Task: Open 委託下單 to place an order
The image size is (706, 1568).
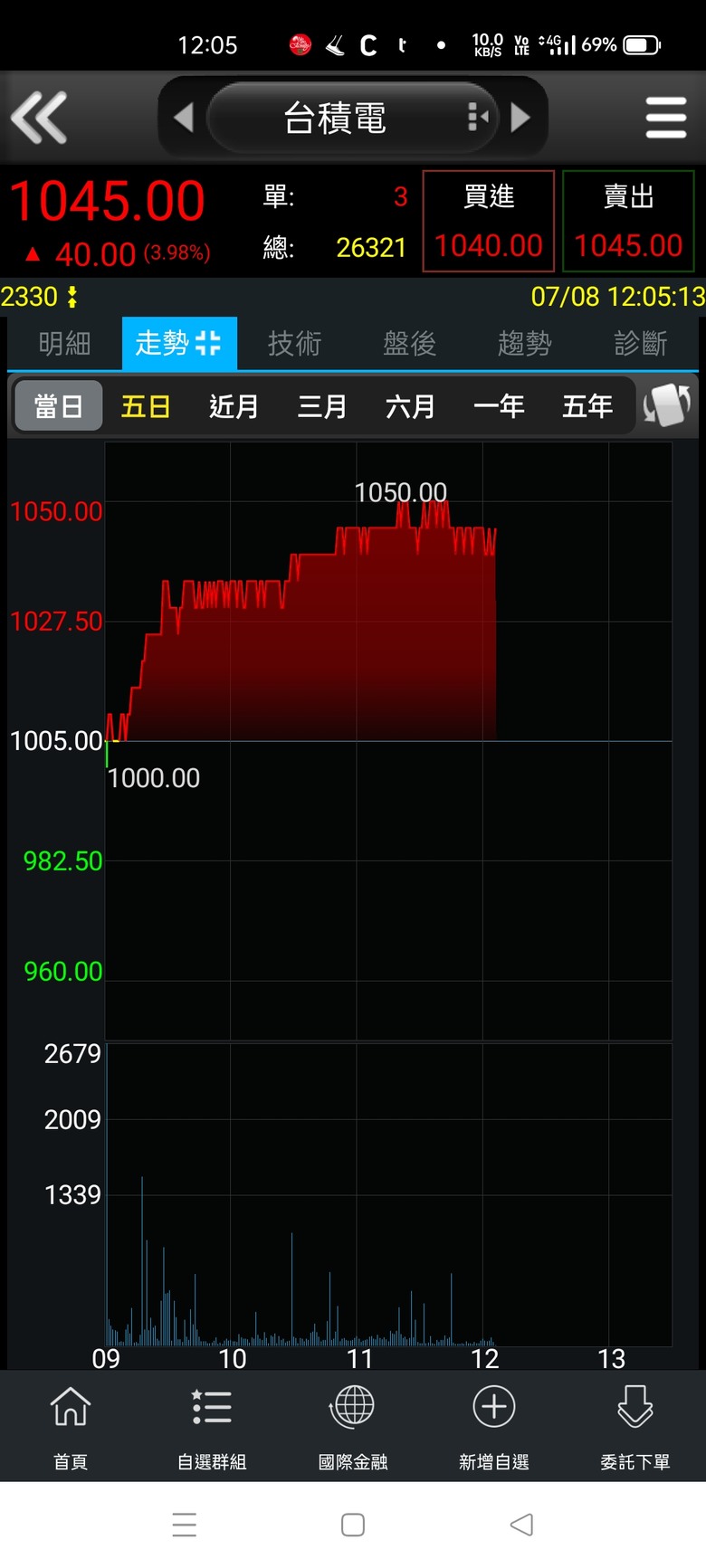Action: click(635, 1426)
